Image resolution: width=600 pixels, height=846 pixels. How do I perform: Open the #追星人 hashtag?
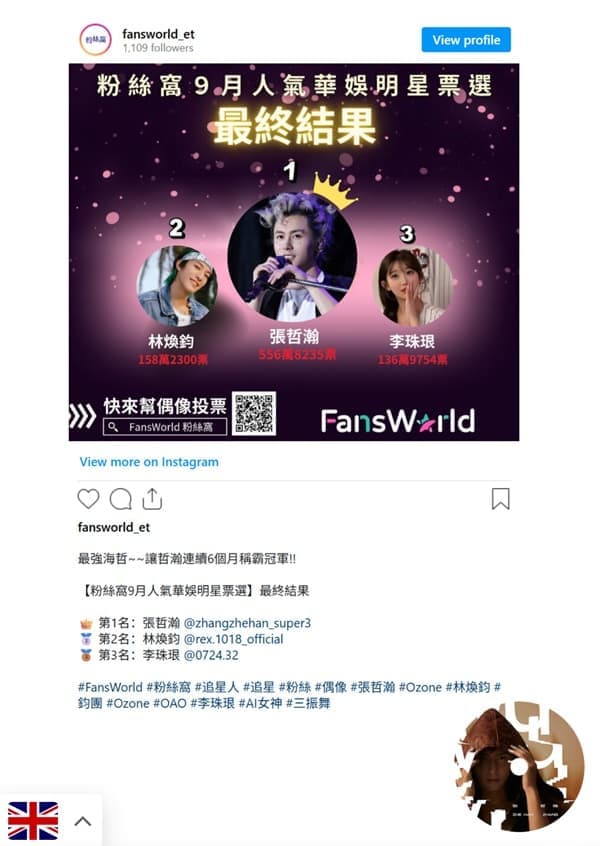click(217, 687)
